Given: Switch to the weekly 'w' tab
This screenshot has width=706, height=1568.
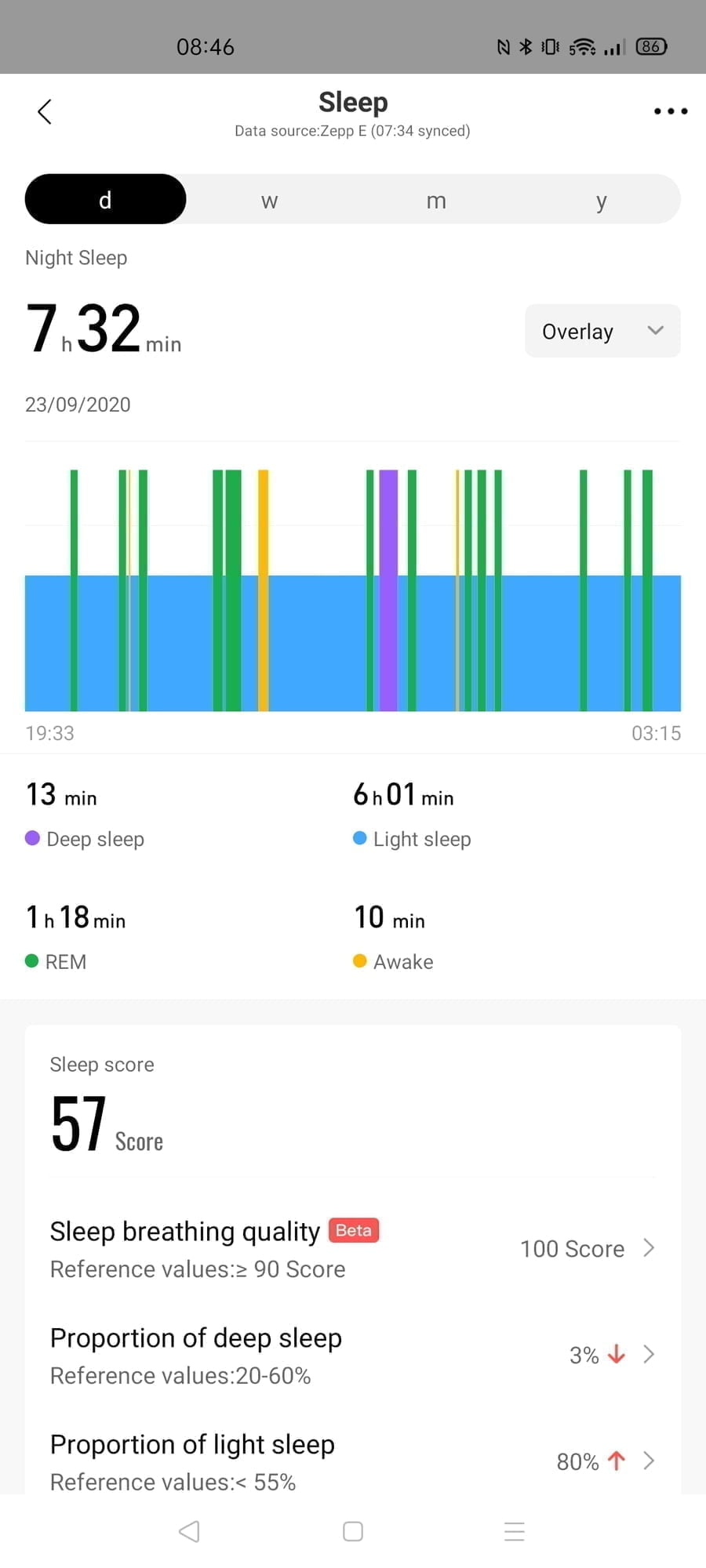Looking at the screenshot, I should tap(269, 201).
